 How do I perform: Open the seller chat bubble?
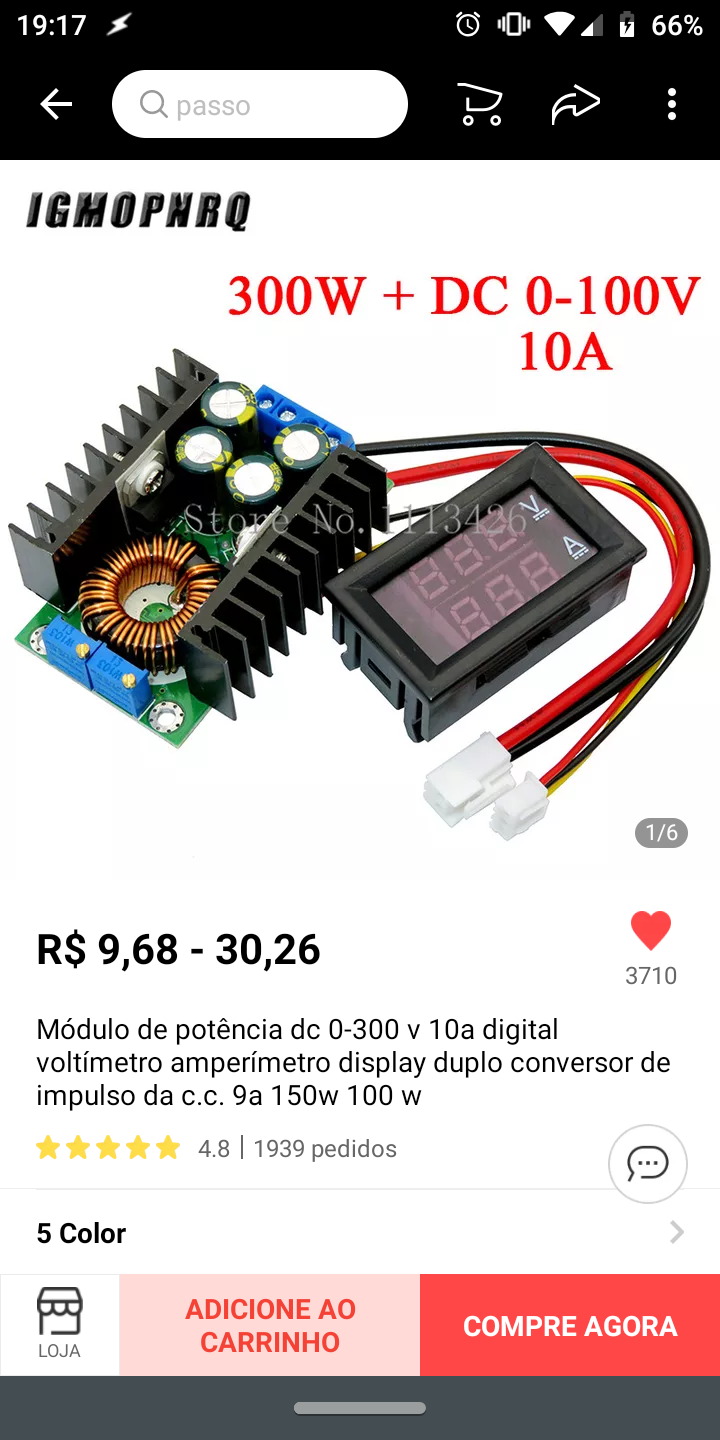pos(648,1163)
